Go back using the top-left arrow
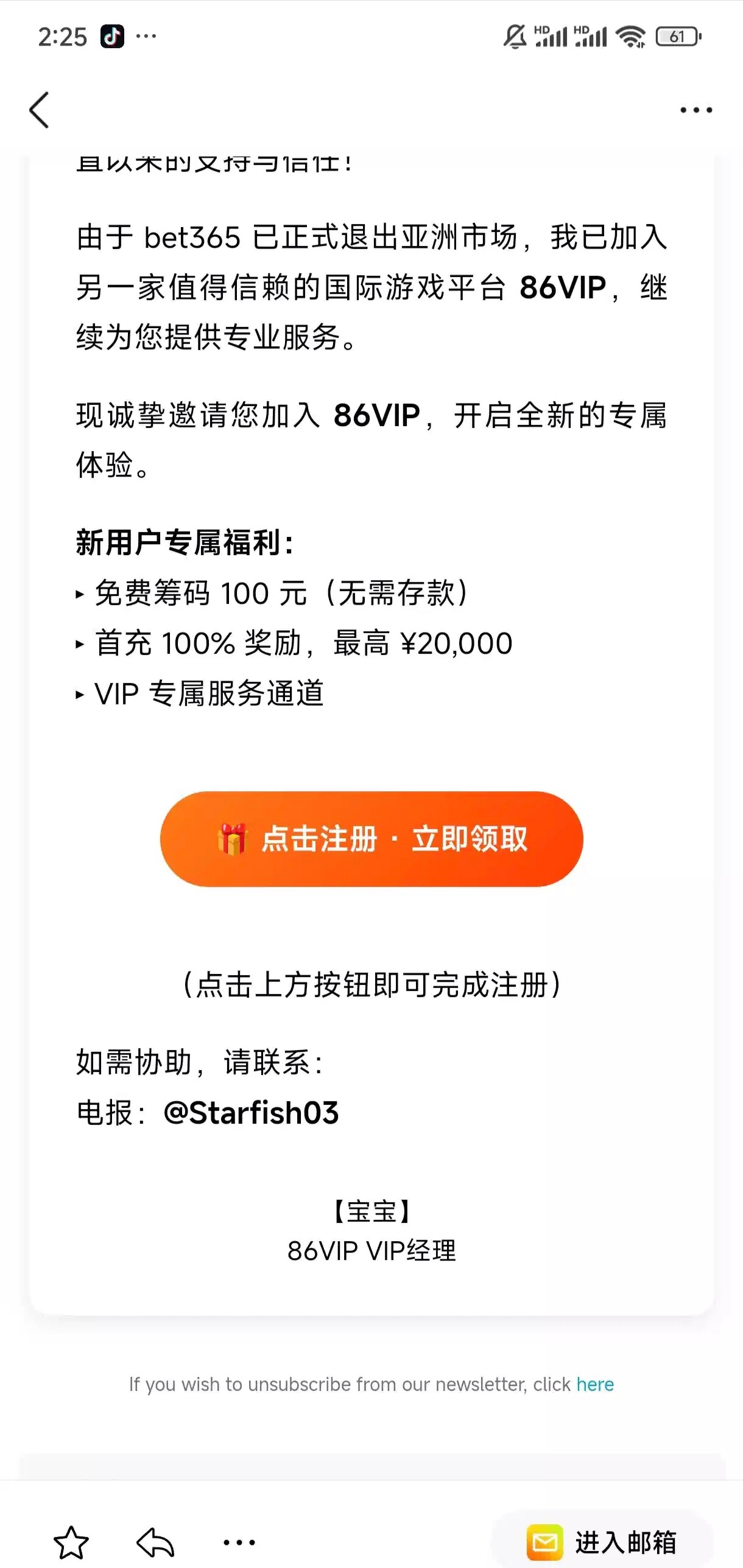The width and height of the screenshot is (743, 1568). pos(40,110)
